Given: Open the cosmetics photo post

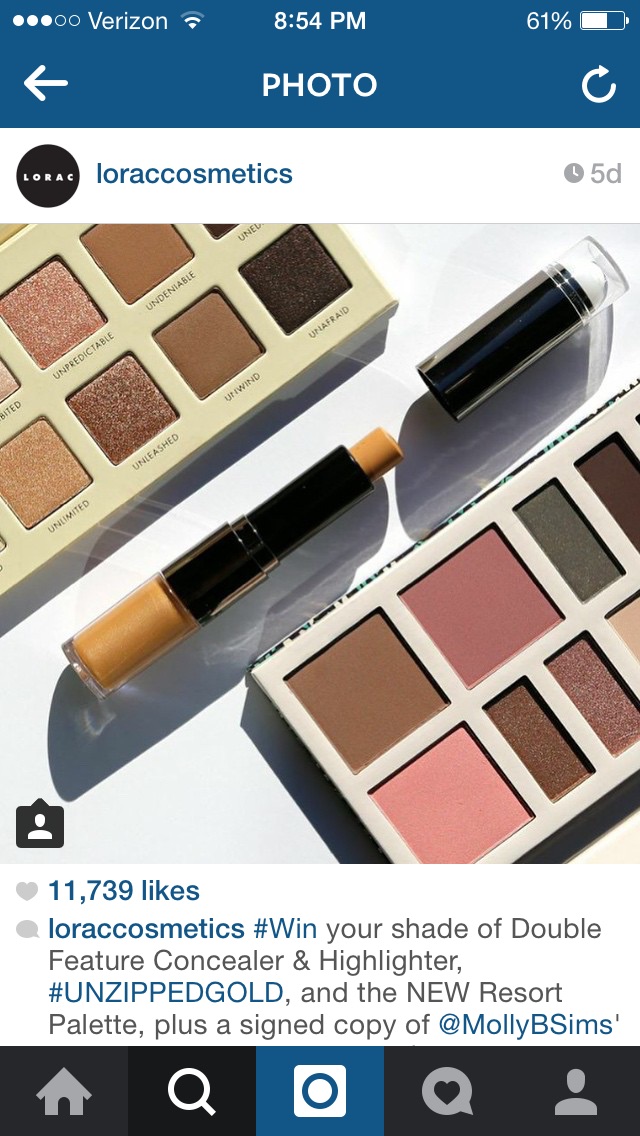Looking at the screenshot, I should (320, 543).
